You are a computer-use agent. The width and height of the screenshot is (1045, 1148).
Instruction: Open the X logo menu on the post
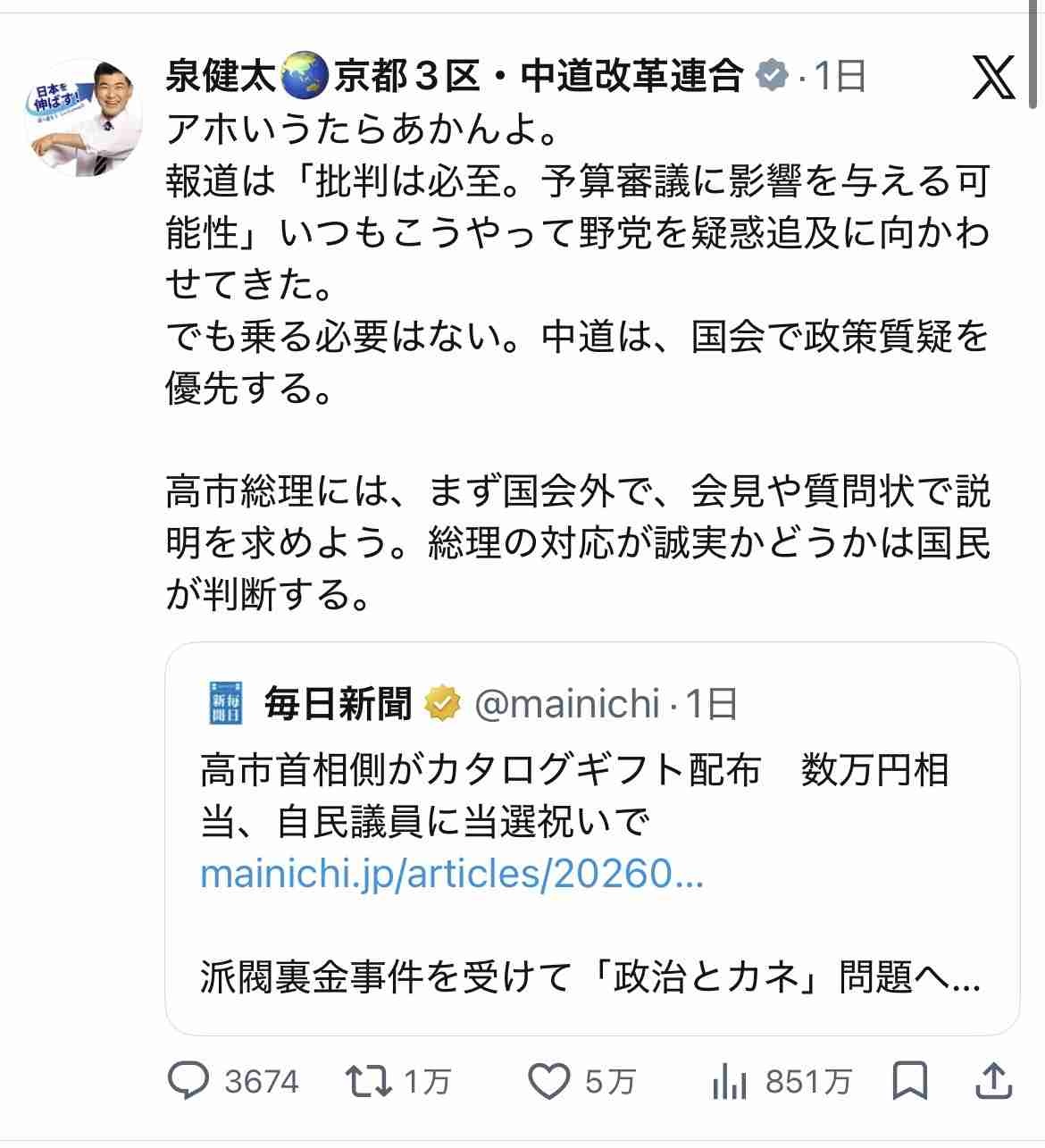point(992,79)
